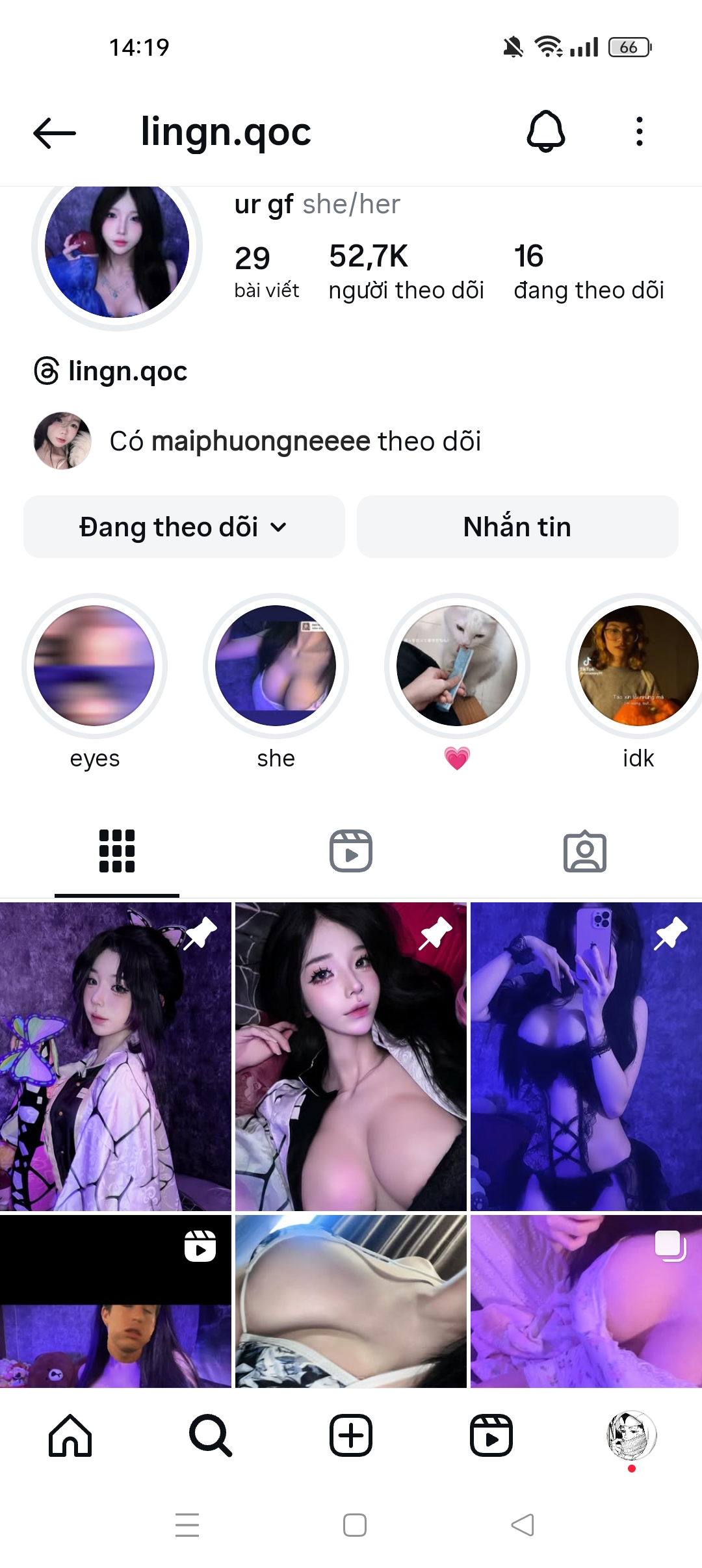Open the three-dot overflow menu
Screen dimensions: 702x1568
pos(640,131)
